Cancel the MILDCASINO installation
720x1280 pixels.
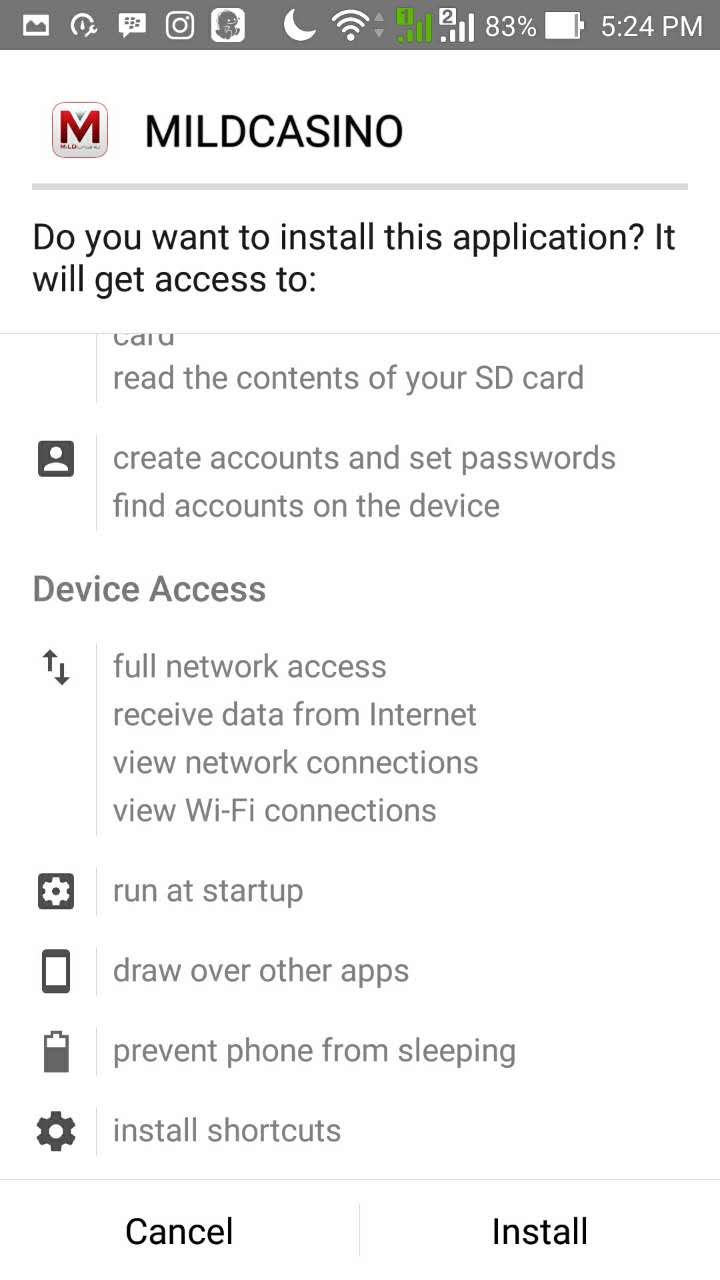[179, 1231]
